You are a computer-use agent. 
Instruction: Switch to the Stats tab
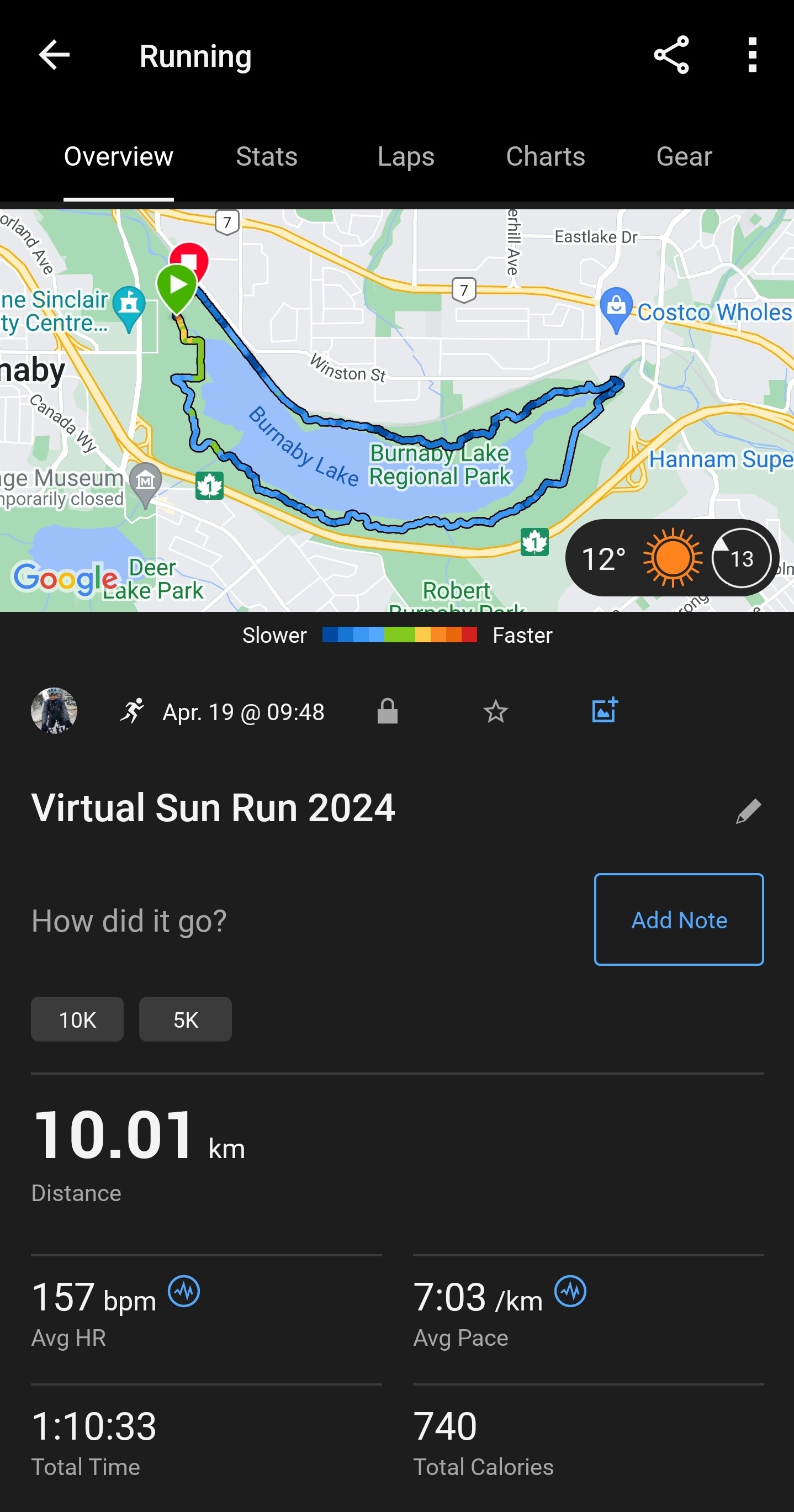267,157
